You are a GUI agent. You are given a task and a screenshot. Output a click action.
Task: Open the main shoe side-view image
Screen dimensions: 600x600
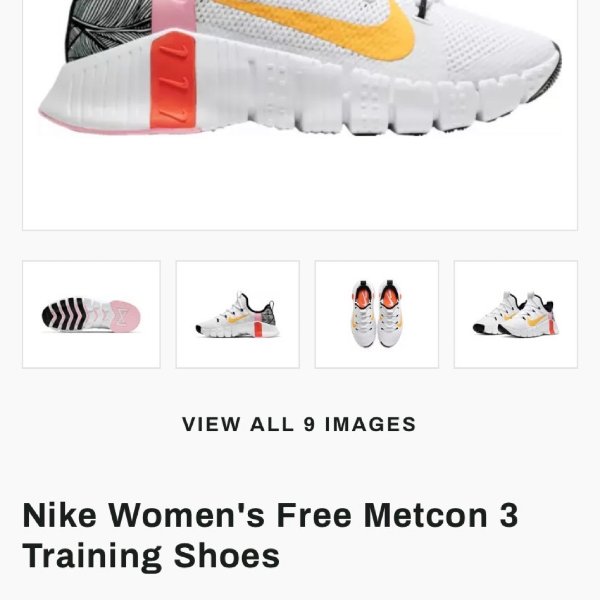[x=300, y=80]
